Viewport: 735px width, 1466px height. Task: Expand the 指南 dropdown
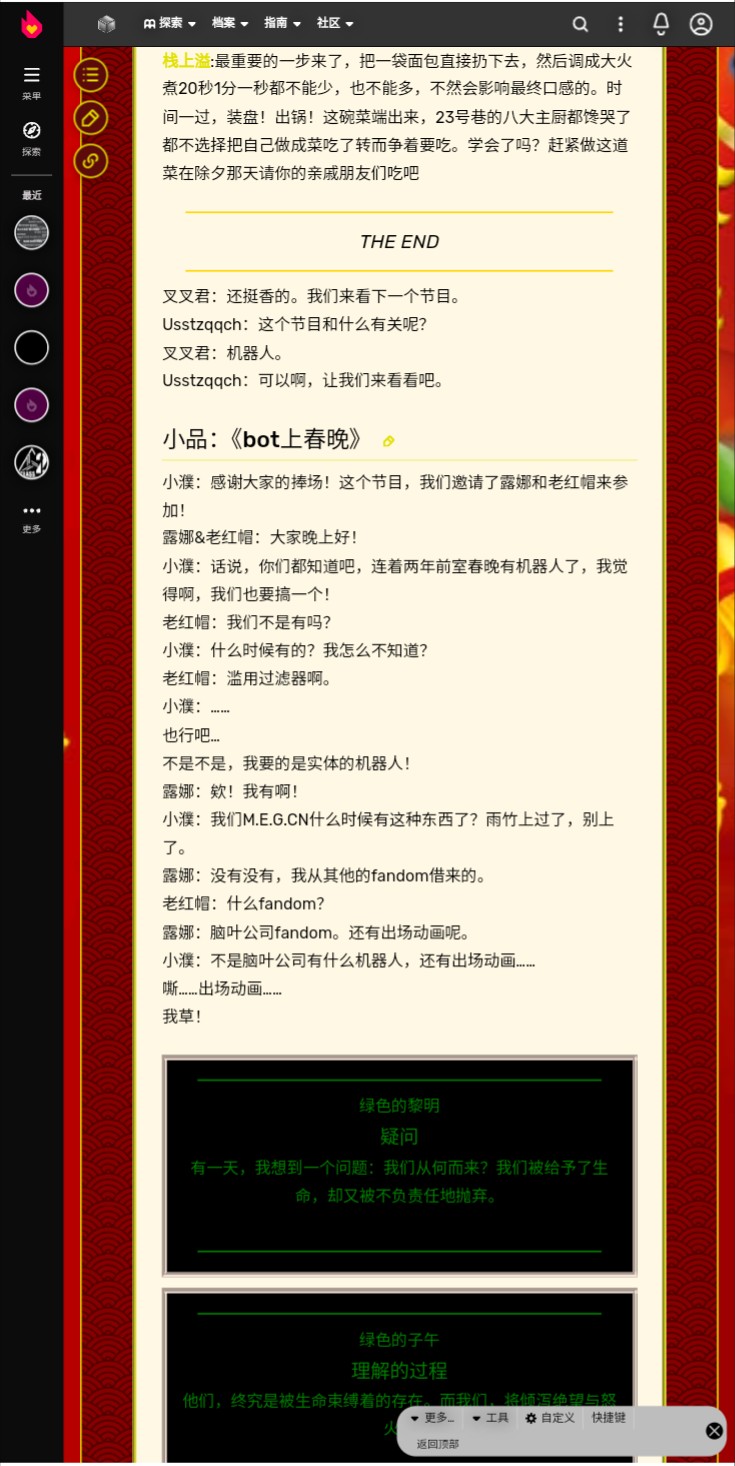coord(282,23)
